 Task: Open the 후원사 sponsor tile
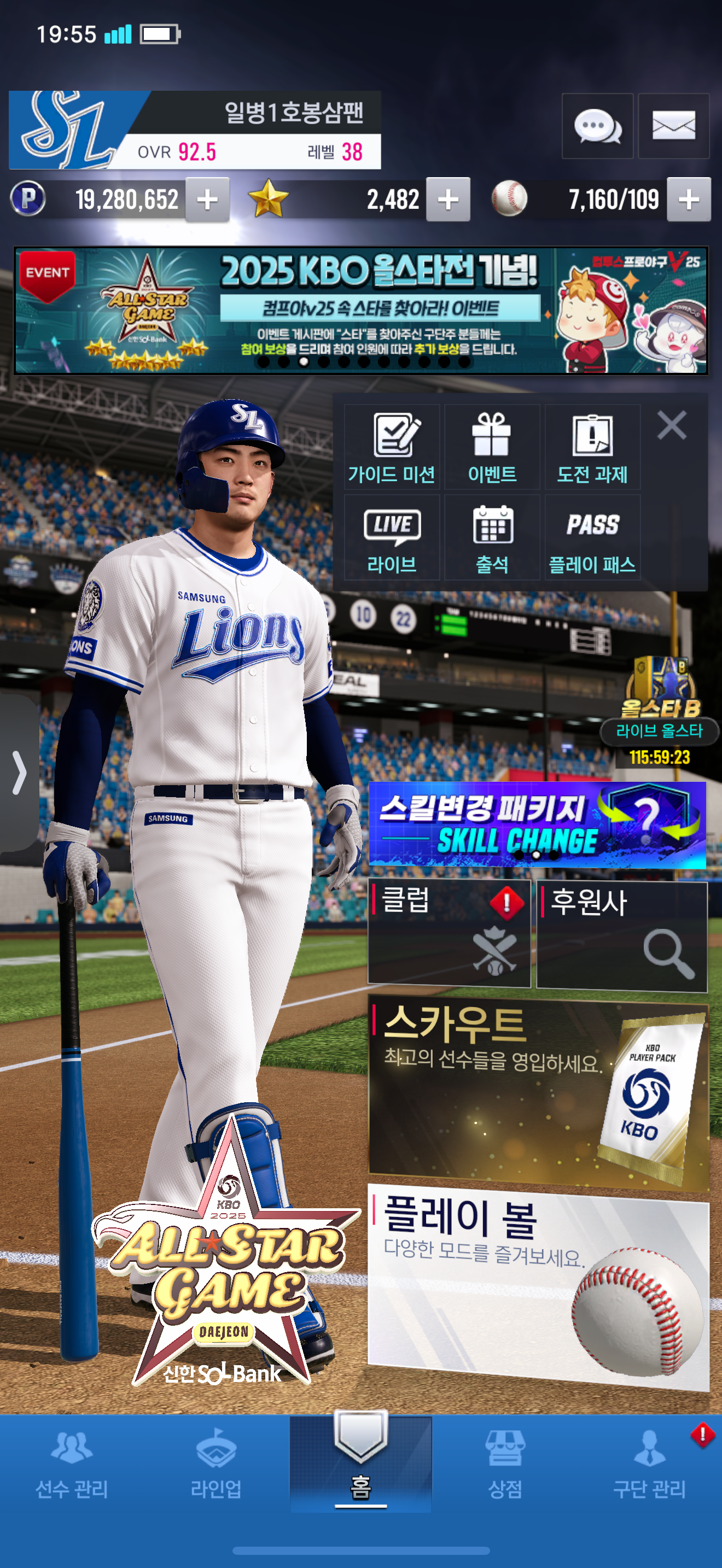click(x=621, y=935)
